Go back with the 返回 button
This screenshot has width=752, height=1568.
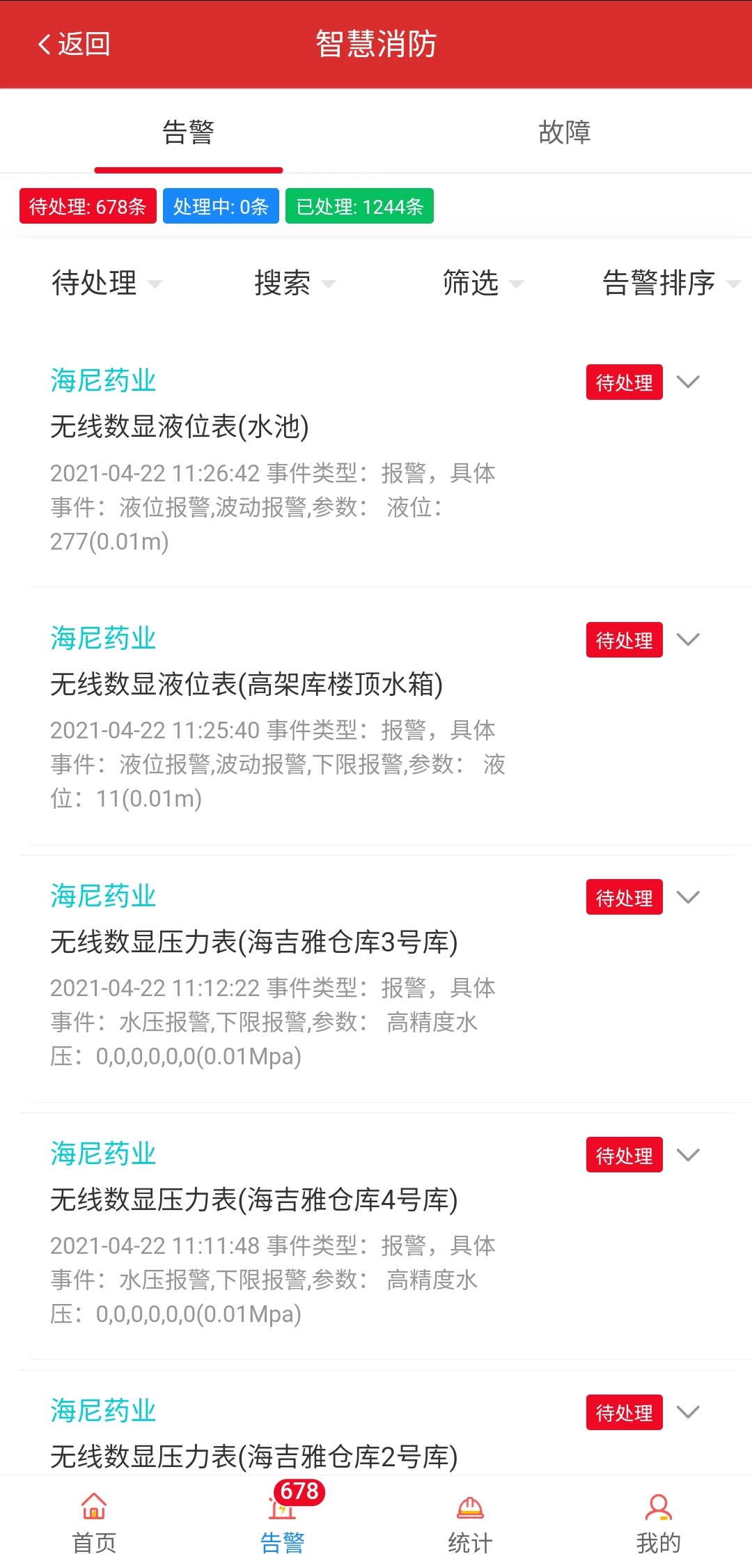click(x=74, y=44)
